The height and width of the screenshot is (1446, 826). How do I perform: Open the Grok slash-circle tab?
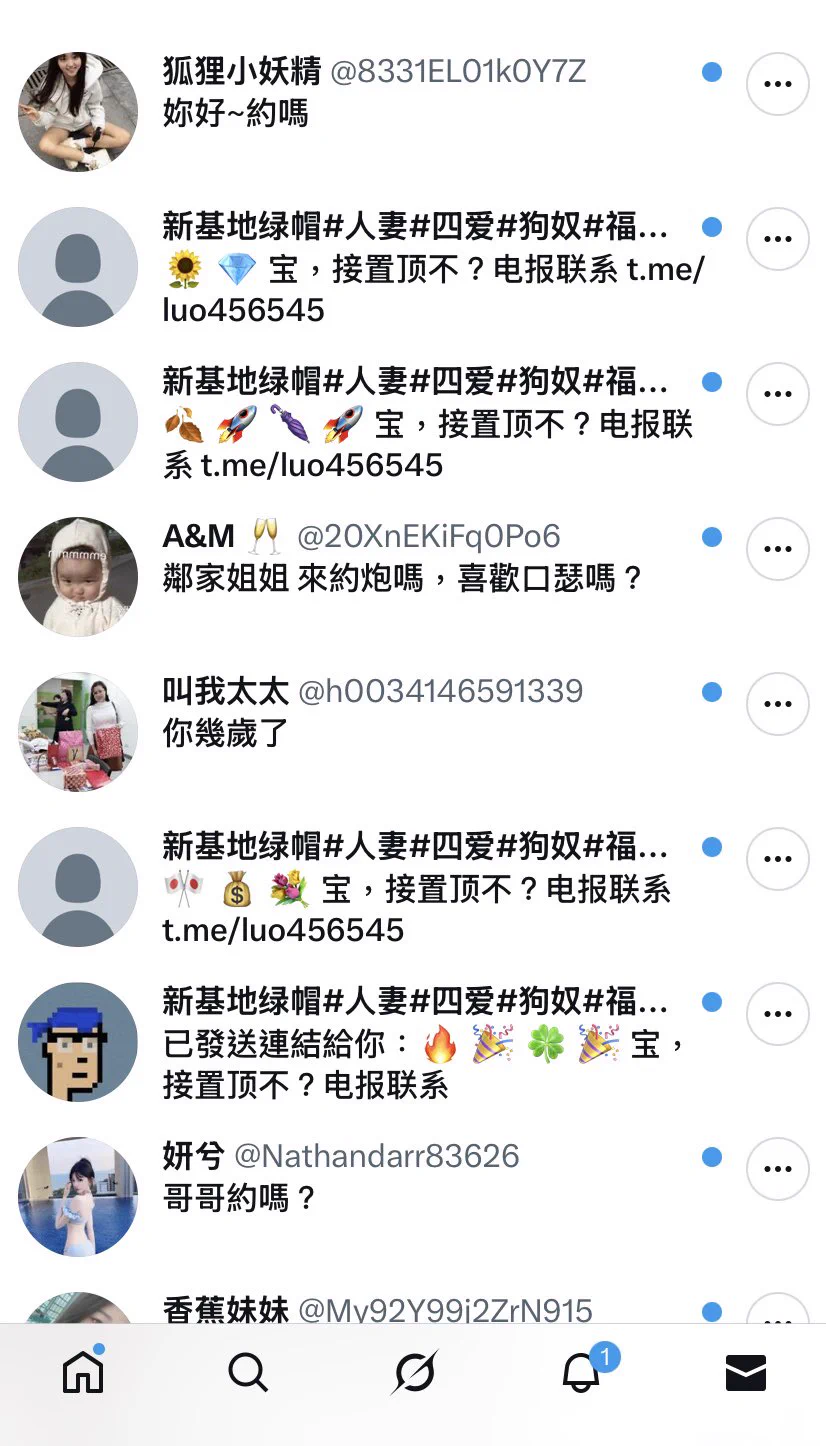point(414,1372)
